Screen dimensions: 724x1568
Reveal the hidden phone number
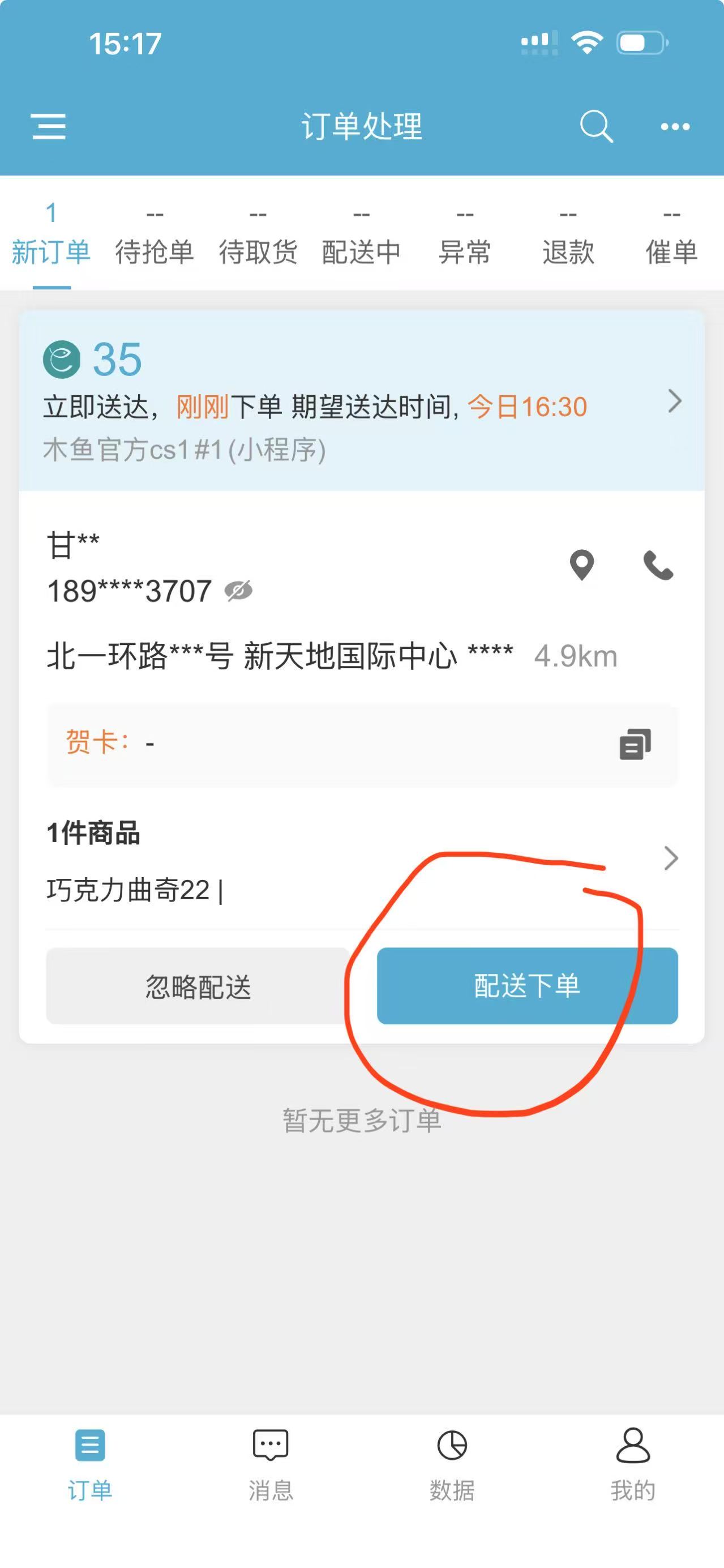tap(238, 591)
